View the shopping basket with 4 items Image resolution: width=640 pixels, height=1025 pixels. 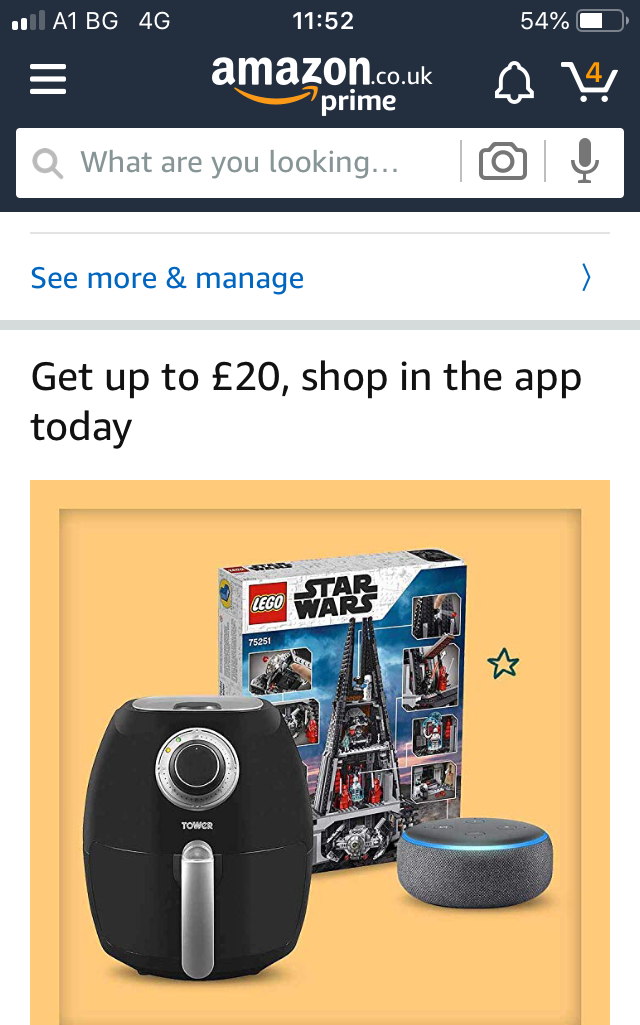(587, 82)
